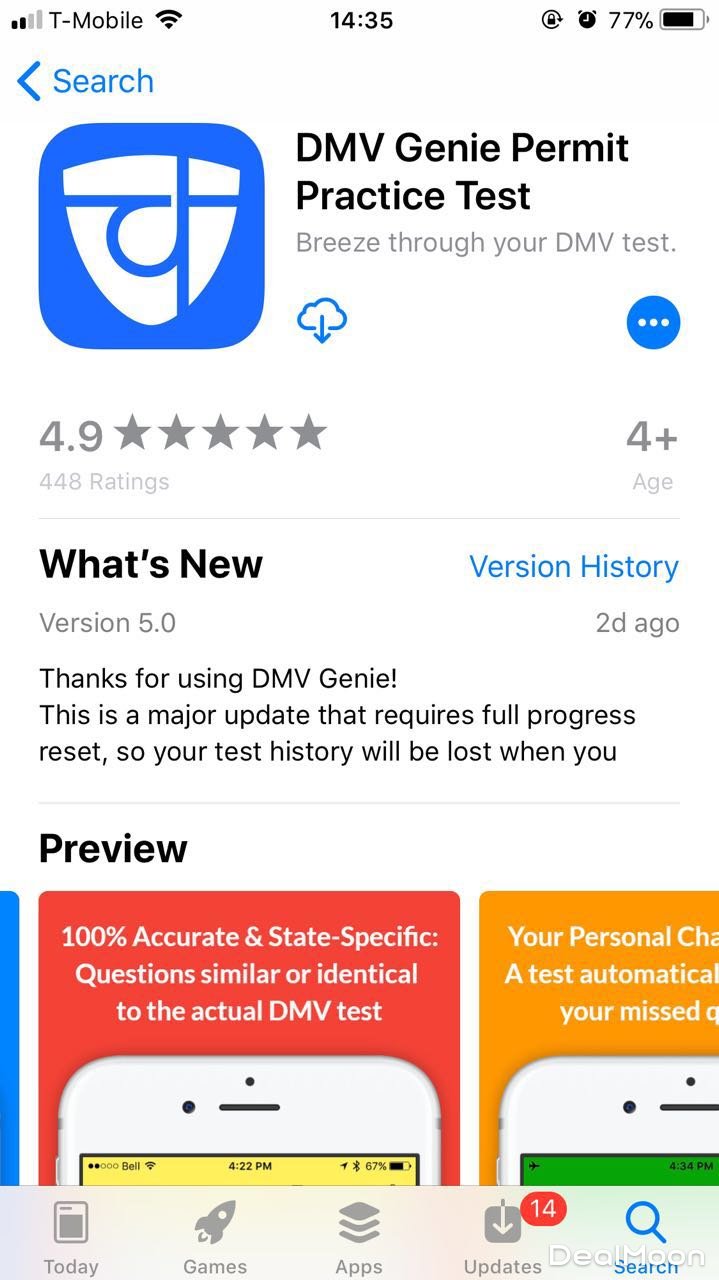This screenshot has height=1280, width=719.
Task: Download DMV Genie via cloud icon
Action: click(x=322, y=322)
